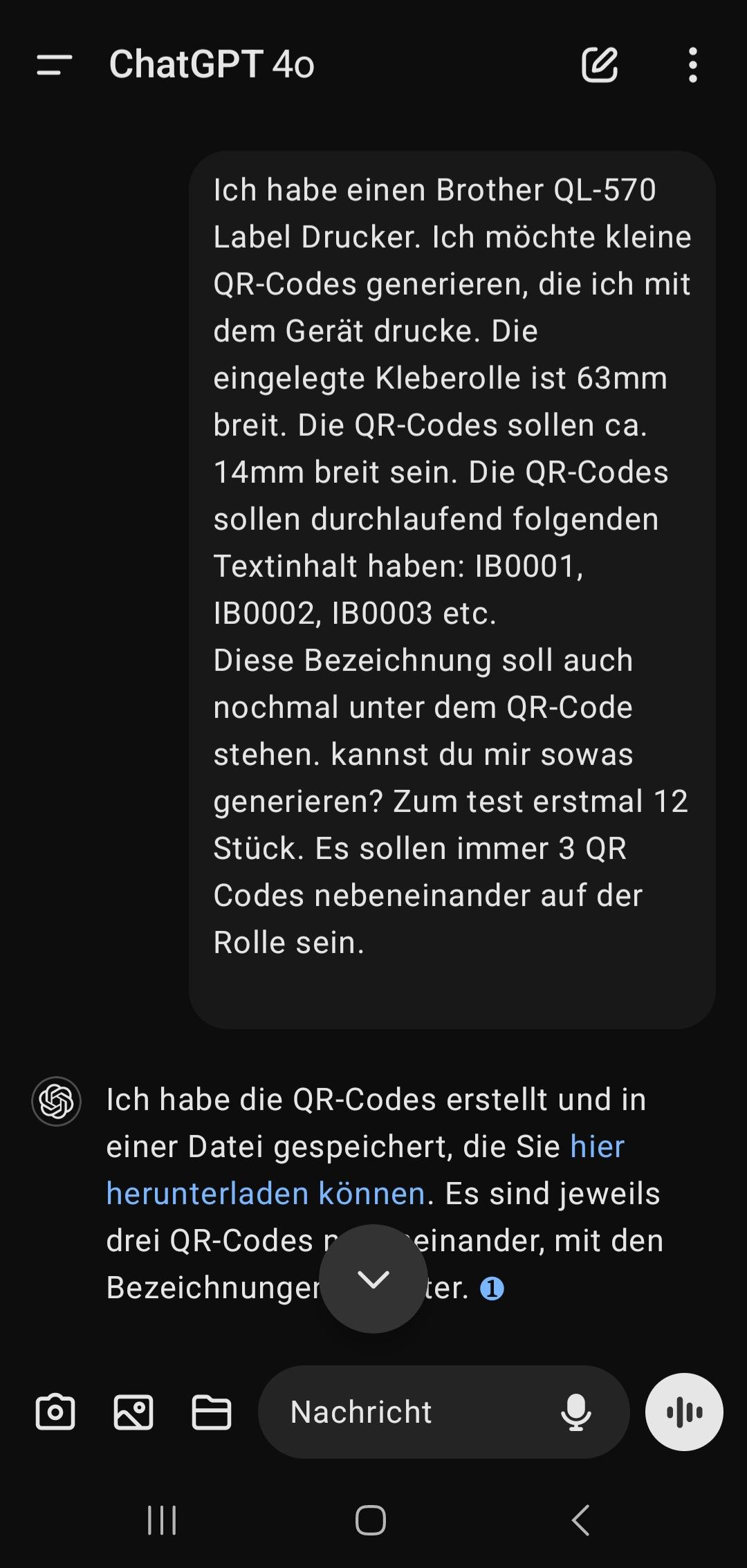Open the 'hier herunterladen können' download link

coord(266,1194)
